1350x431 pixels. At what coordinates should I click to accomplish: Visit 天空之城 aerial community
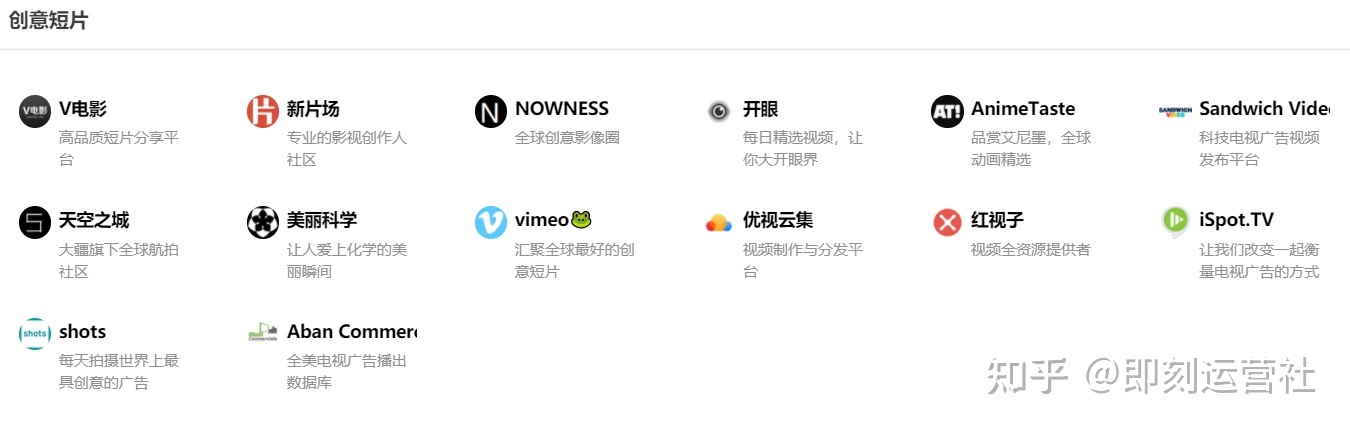(x=93, y=220)
